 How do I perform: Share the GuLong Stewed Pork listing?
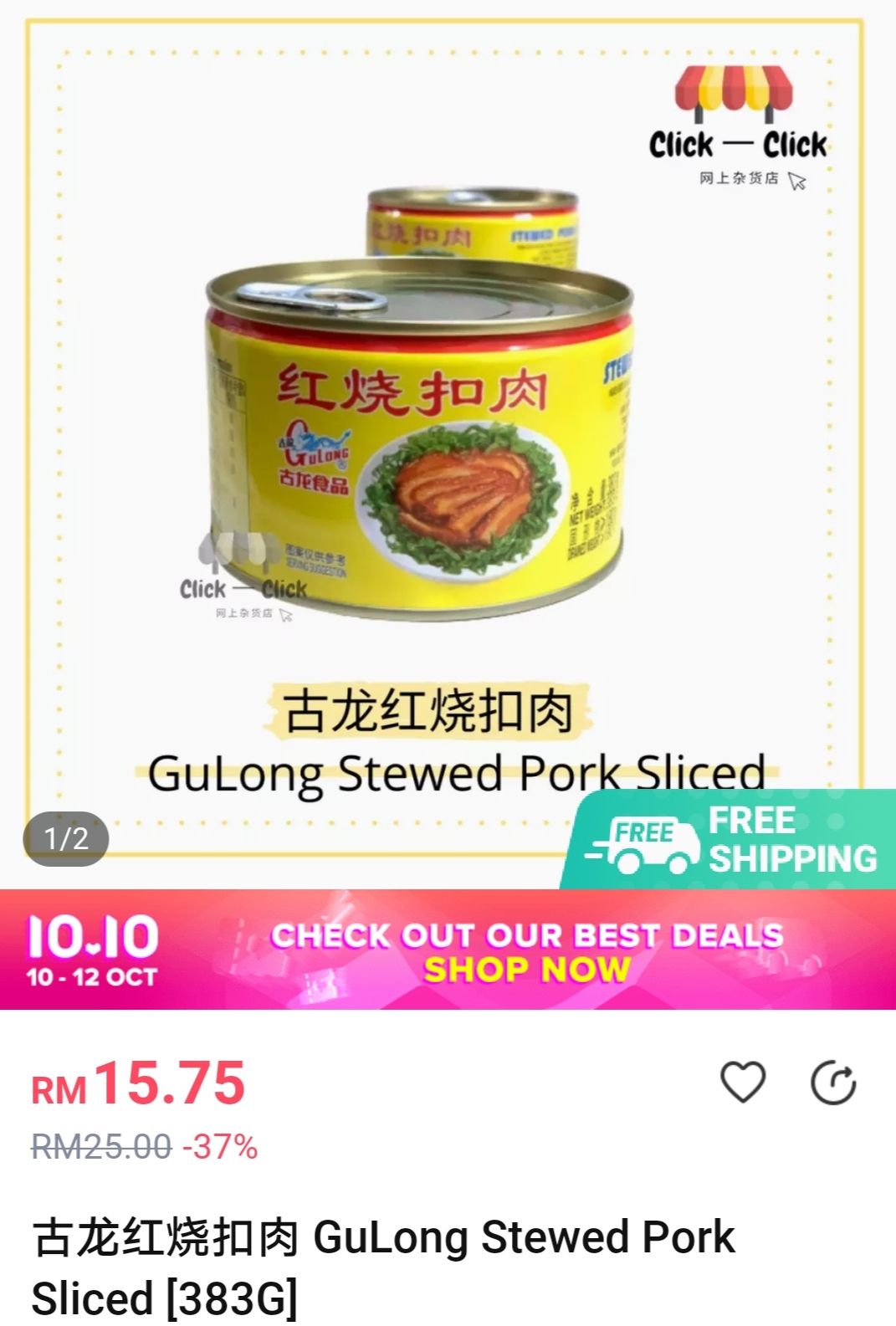pos(833,1083)
